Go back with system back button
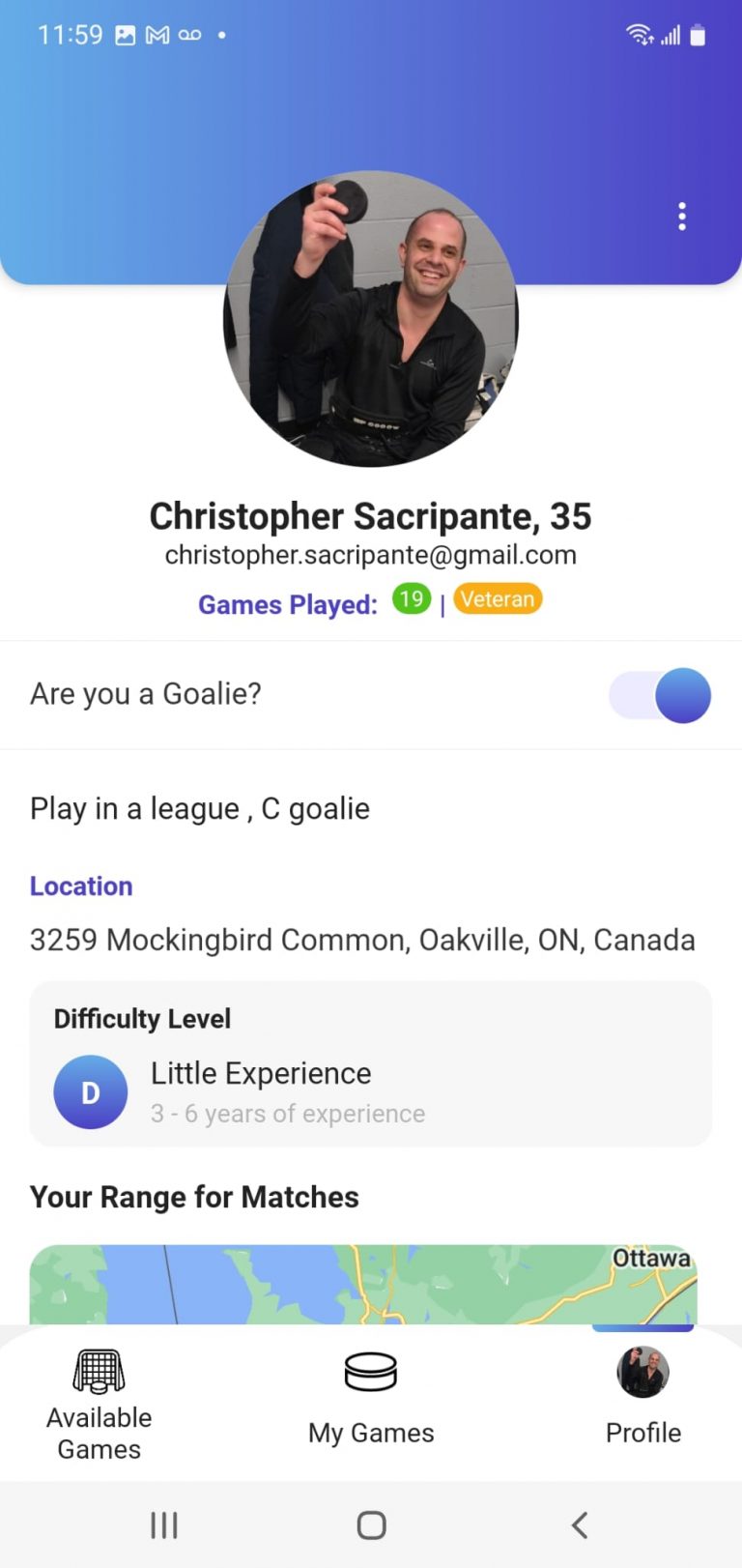 pos(580,1525)
